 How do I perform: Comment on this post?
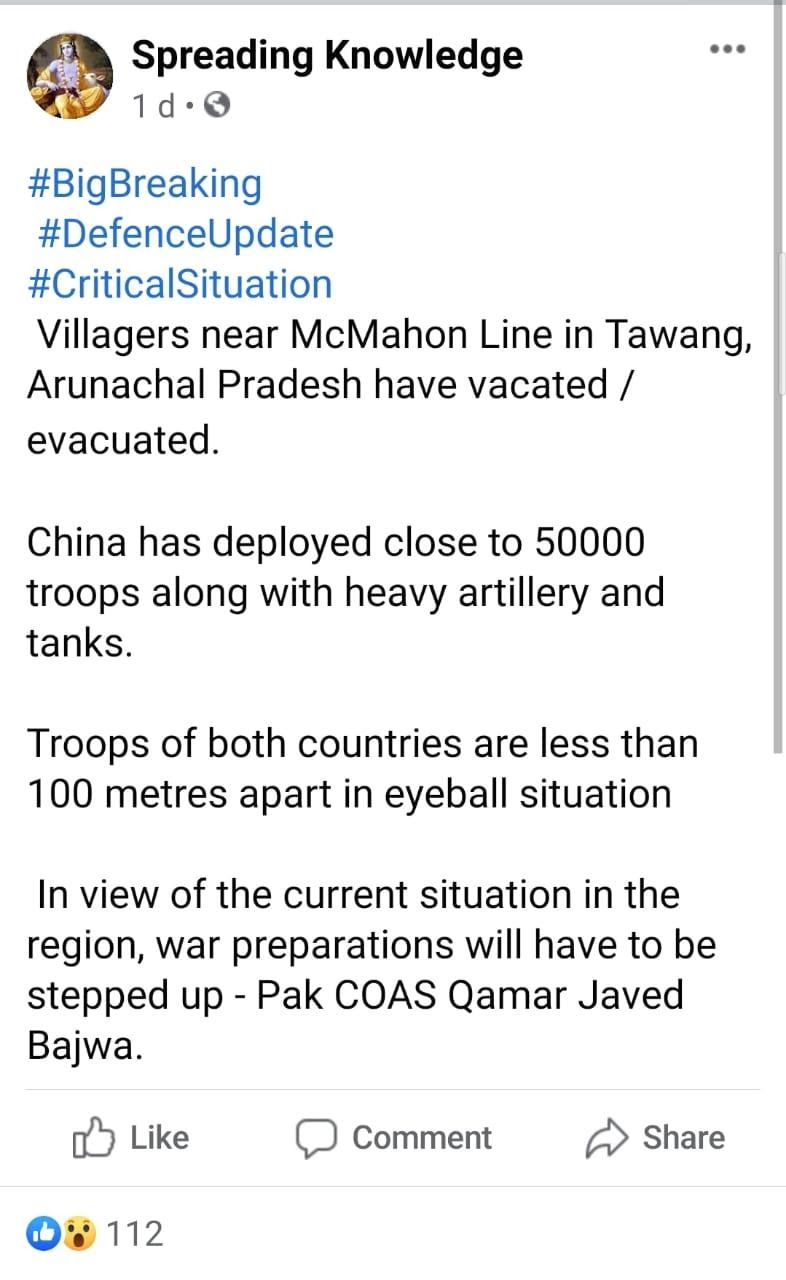[393, 1138]
